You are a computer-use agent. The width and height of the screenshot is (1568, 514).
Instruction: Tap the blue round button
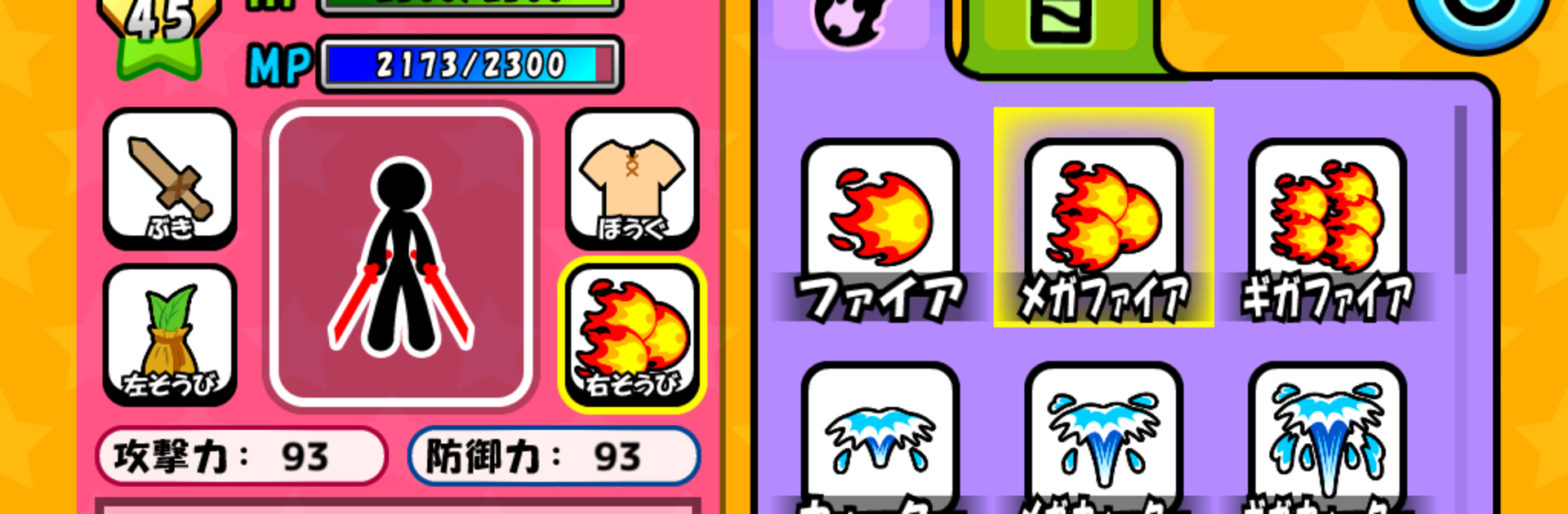click(x=1480, y=15)
